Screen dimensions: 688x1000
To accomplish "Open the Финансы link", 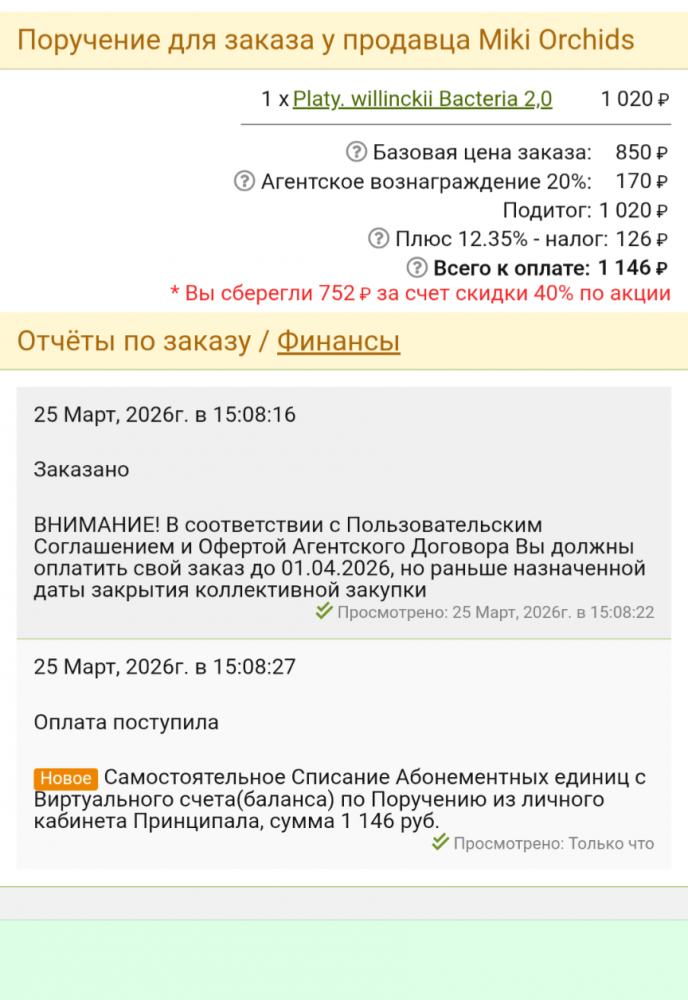I will pyautogui.click(x=338, y=342).
